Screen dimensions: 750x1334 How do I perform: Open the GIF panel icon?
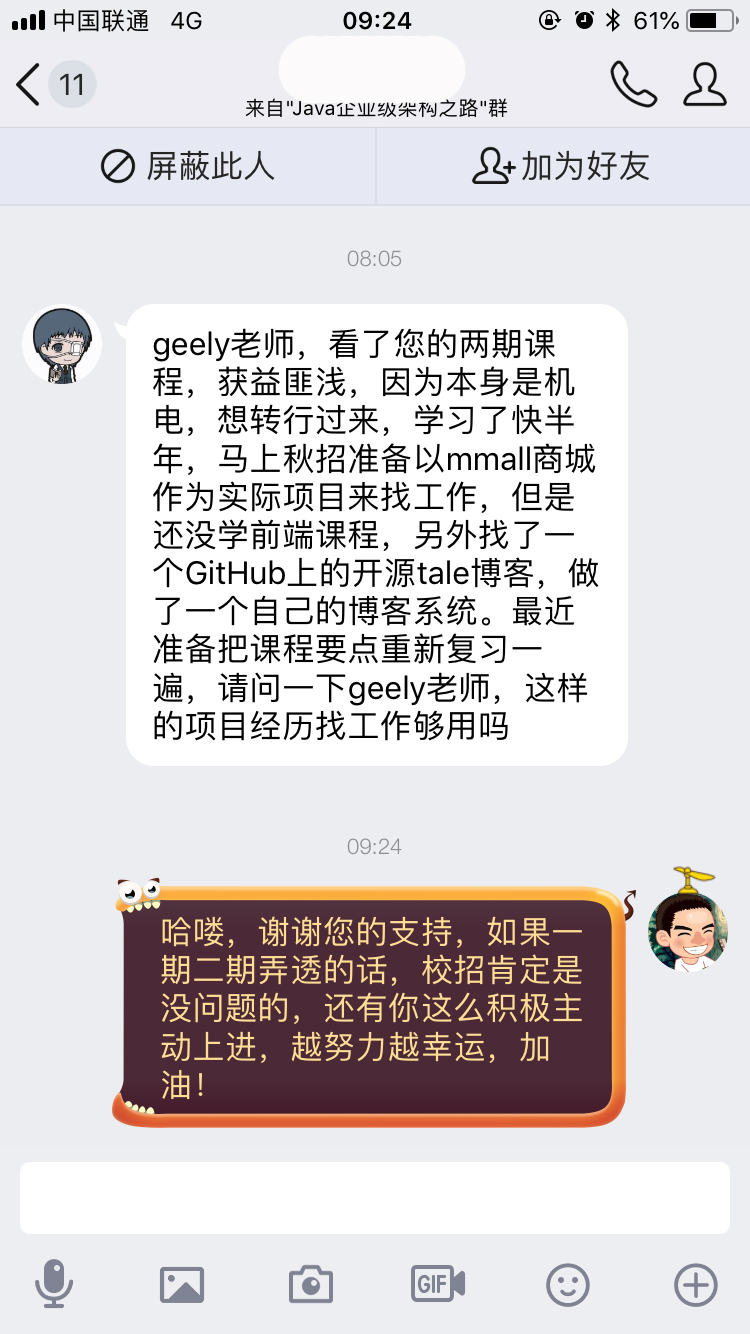tap(438, 1286)
